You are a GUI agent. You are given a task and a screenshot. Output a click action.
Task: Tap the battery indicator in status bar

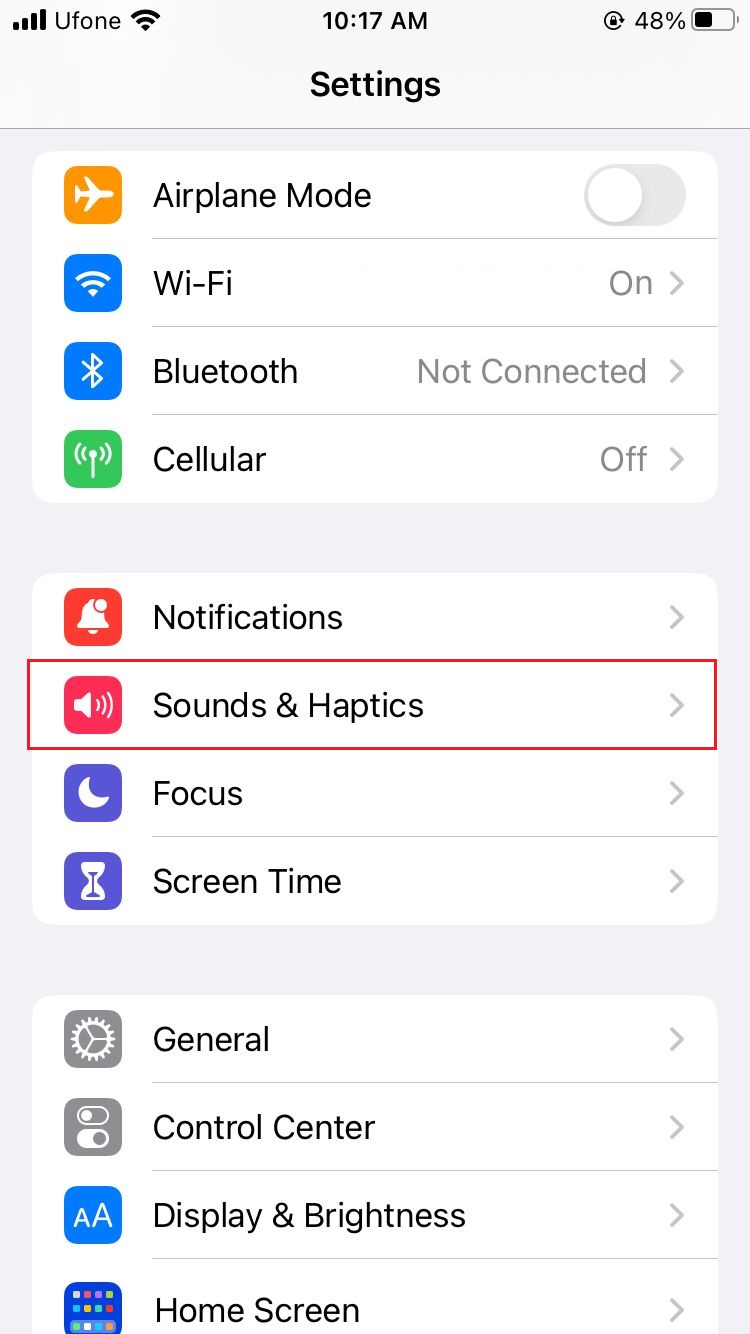(x=714, y=20)
